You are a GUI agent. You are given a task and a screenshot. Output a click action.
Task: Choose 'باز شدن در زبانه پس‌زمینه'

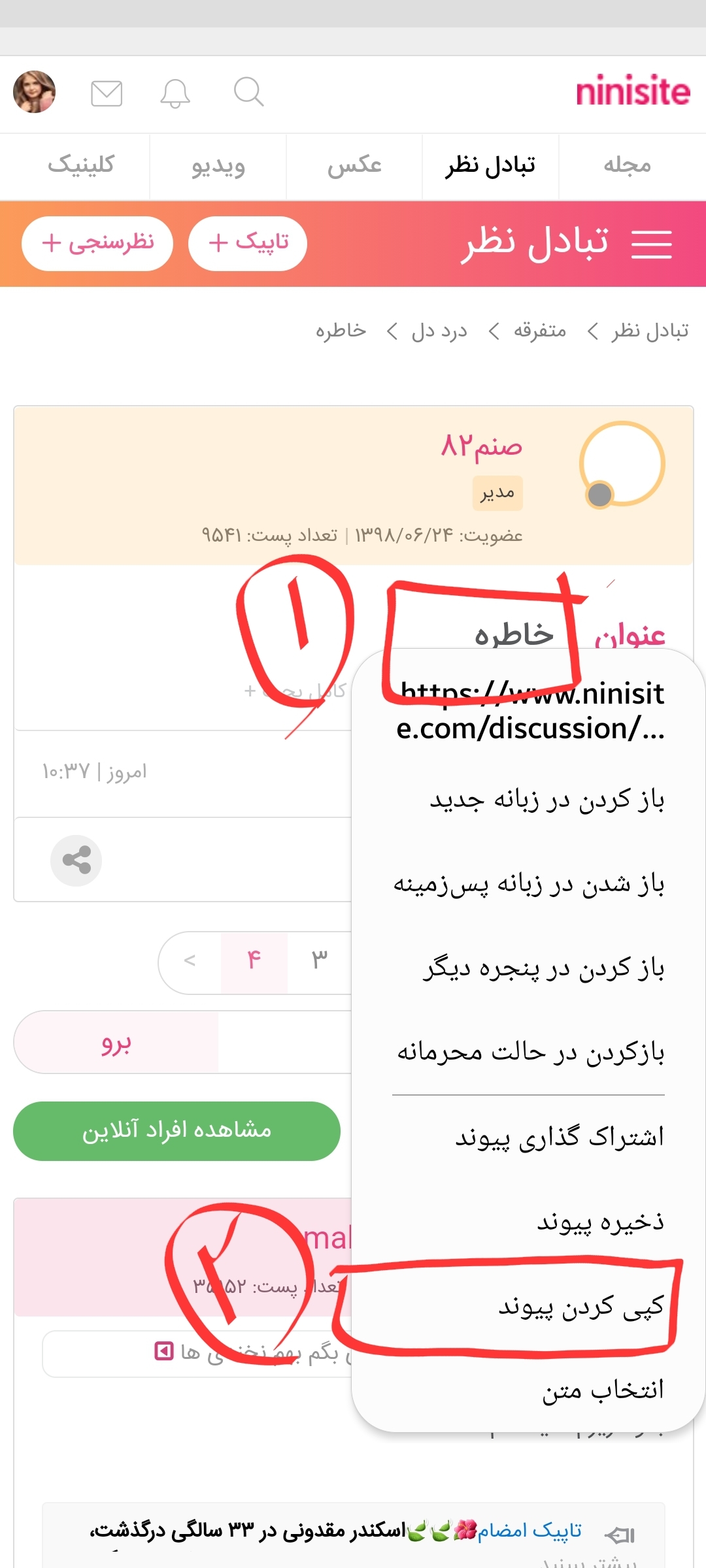coord(528,884)
